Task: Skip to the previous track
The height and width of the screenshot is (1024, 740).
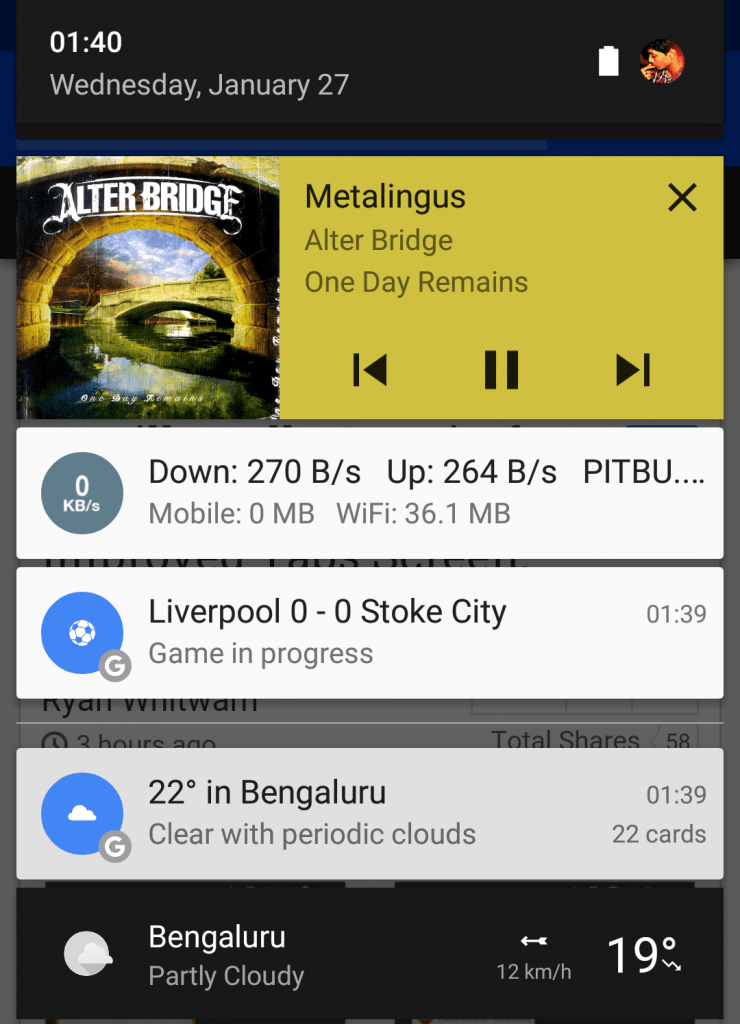Action: [370, 370]
